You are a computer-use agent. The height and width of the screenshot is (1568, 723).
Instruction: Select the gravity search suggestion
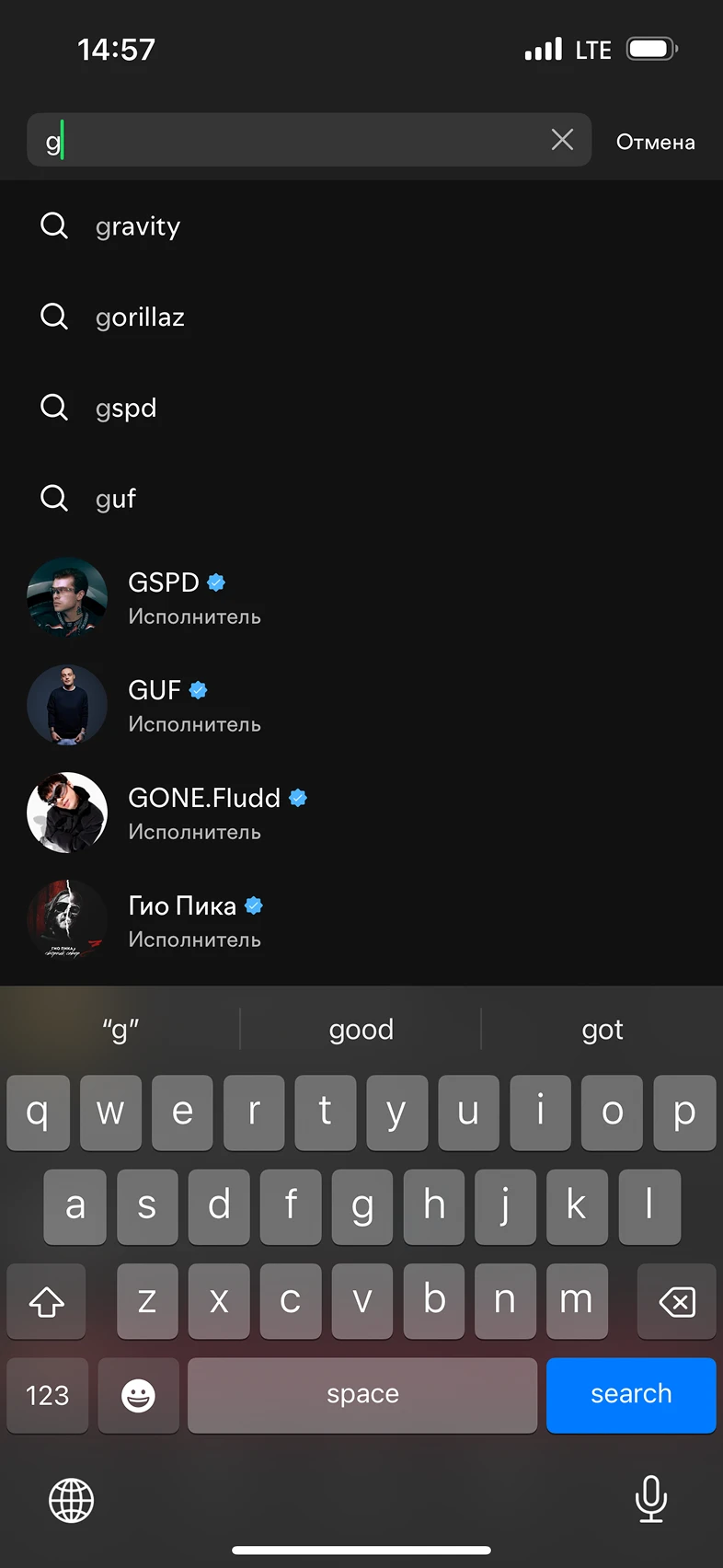pos(138,226)
